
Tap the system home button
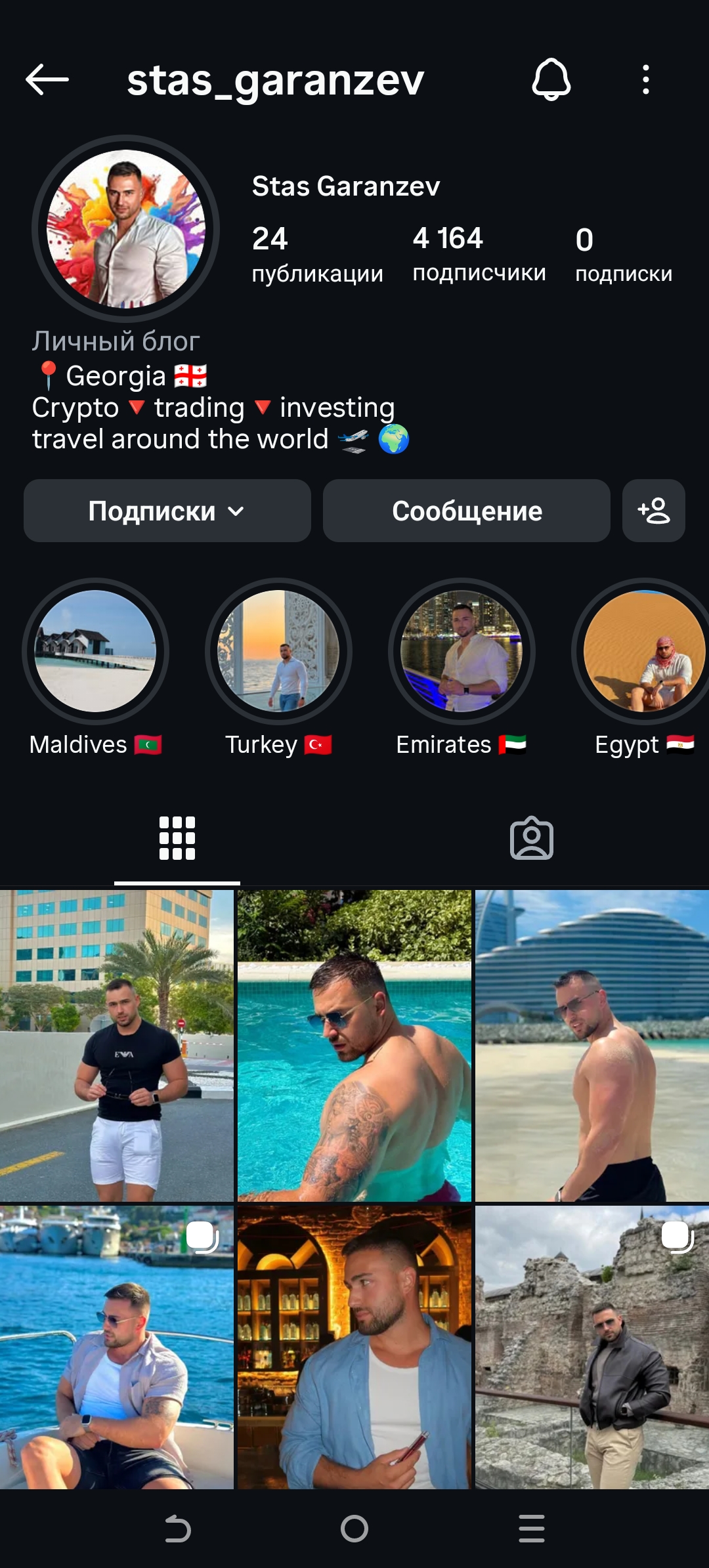(x=354, y=1529)
